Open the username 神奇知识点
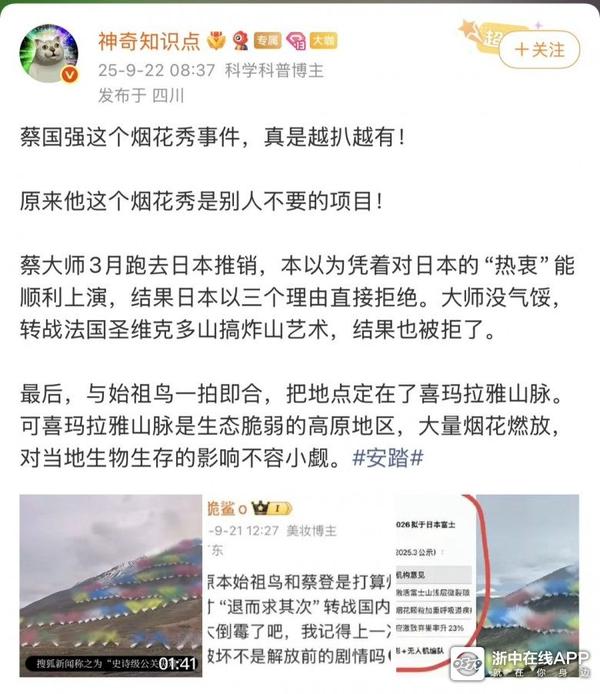Screen dimensions: 600x694 click(x=147, y=41)
